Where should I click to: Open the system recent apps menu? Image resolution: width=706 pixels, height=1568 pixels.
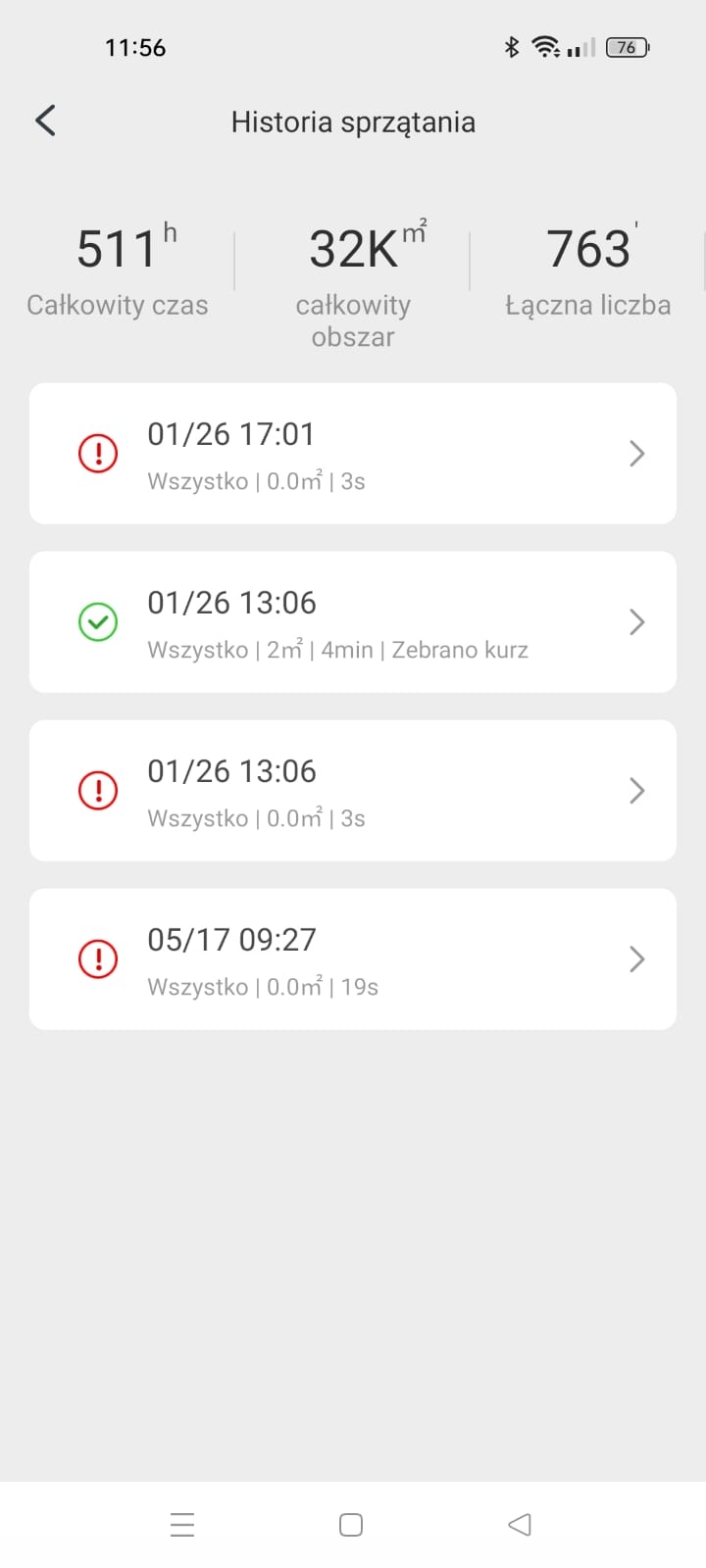coord(182,1525)
